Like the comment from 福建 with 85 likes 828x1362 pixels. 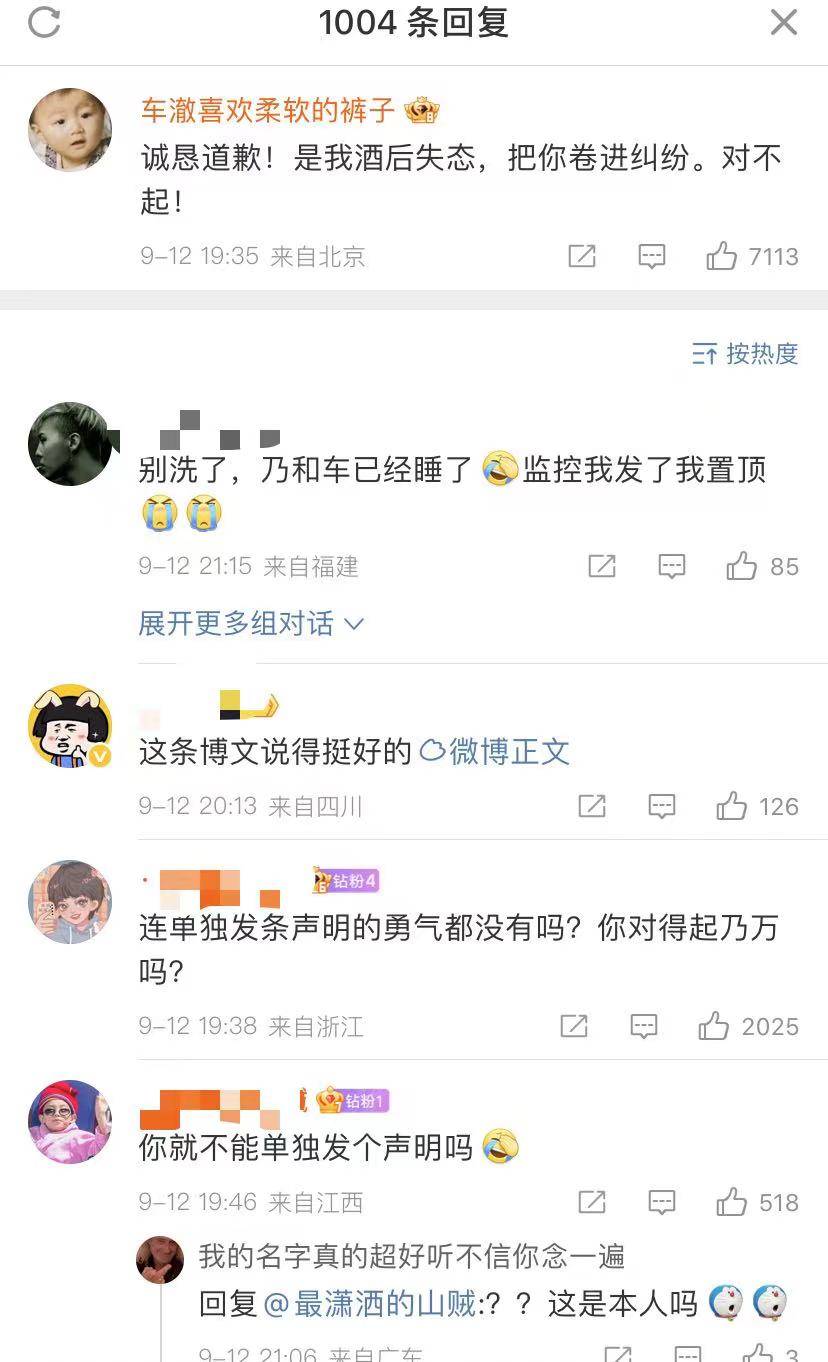click(742, 567)
